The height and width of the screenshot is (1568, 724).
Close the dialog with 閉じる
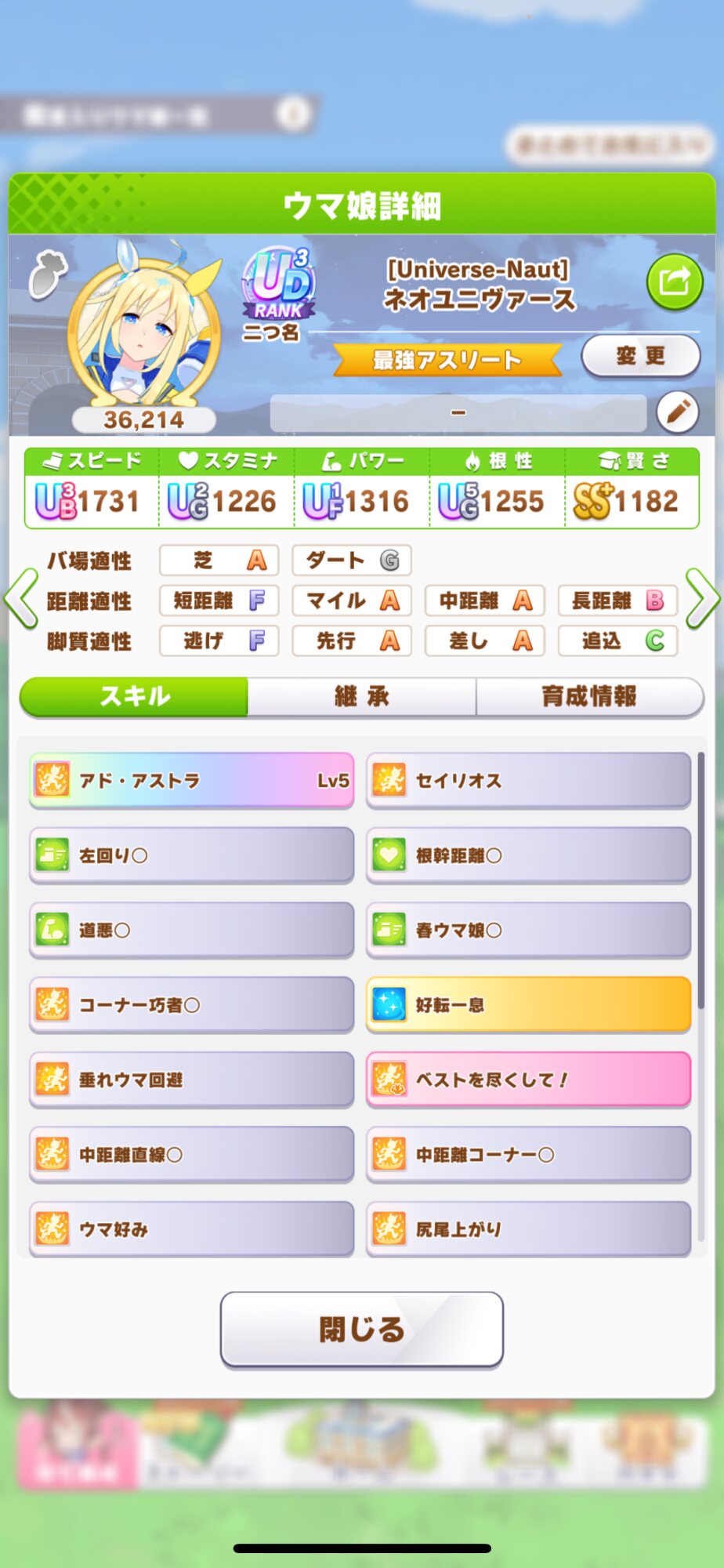click(x=361, y=1329)
